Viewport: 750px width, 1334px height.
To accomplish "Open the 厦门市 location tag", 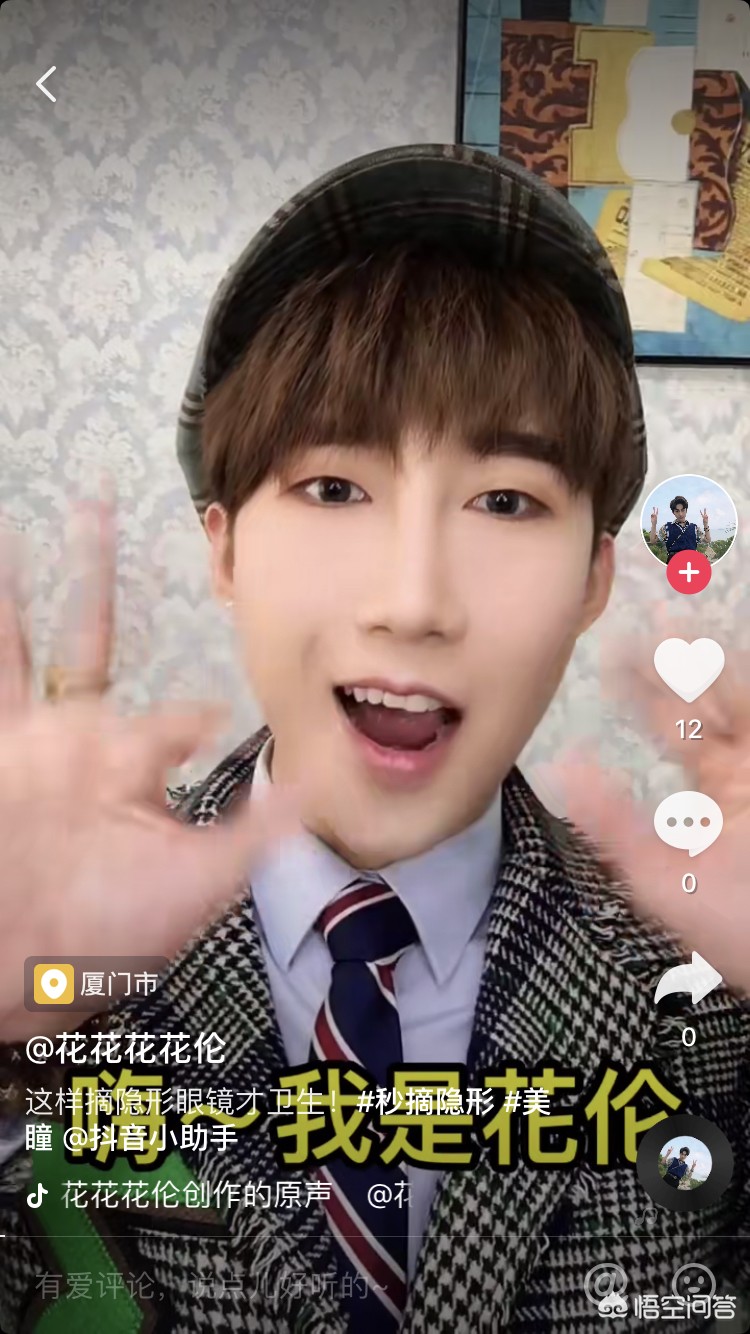I will 97,984.
